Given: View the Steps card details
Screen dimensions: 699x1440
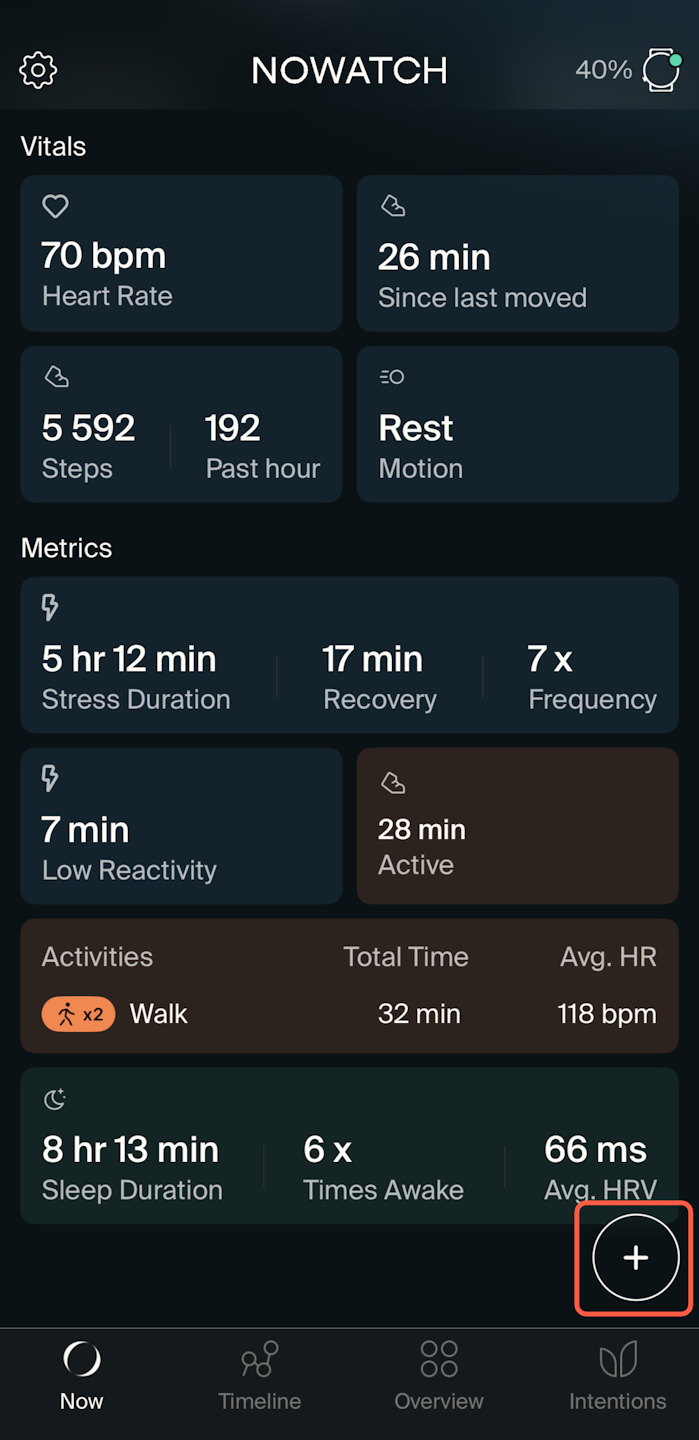Looking at the screenshot, I should tap(181, 424).
